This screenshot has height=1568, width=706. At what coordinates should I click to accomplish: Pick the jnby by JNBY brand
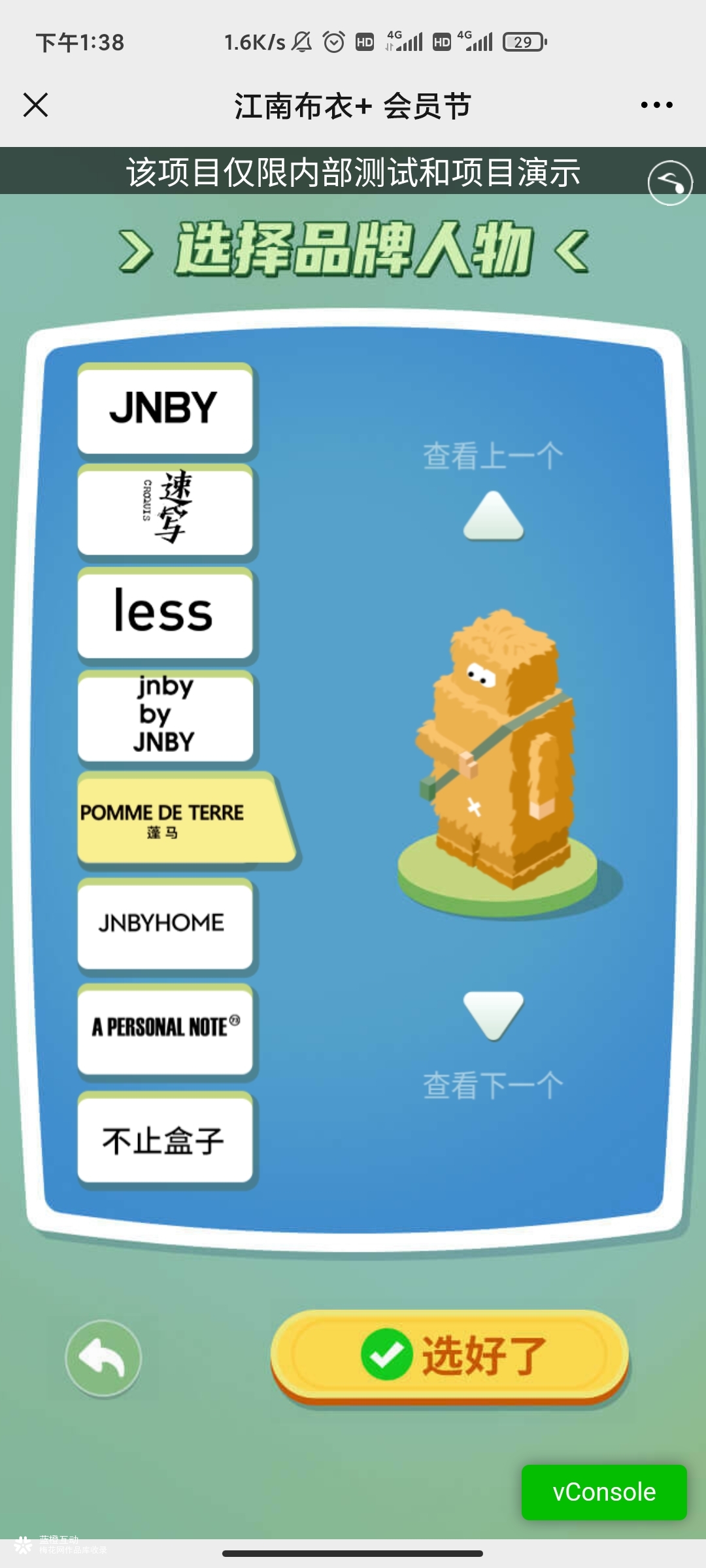click(x=165, y=715)
